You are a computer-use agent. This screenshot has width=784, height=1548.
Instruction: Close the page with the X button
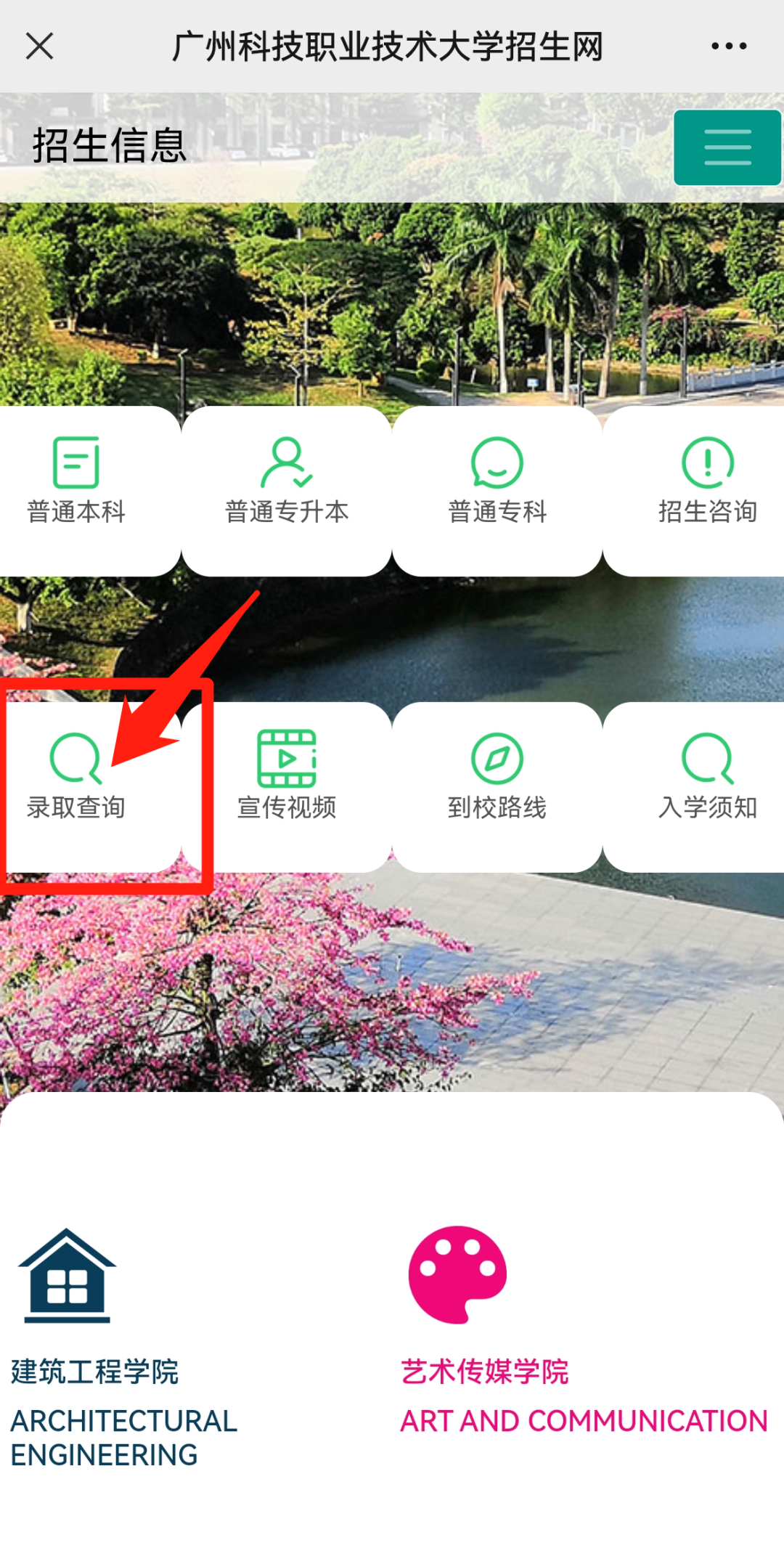coord(40,46)
